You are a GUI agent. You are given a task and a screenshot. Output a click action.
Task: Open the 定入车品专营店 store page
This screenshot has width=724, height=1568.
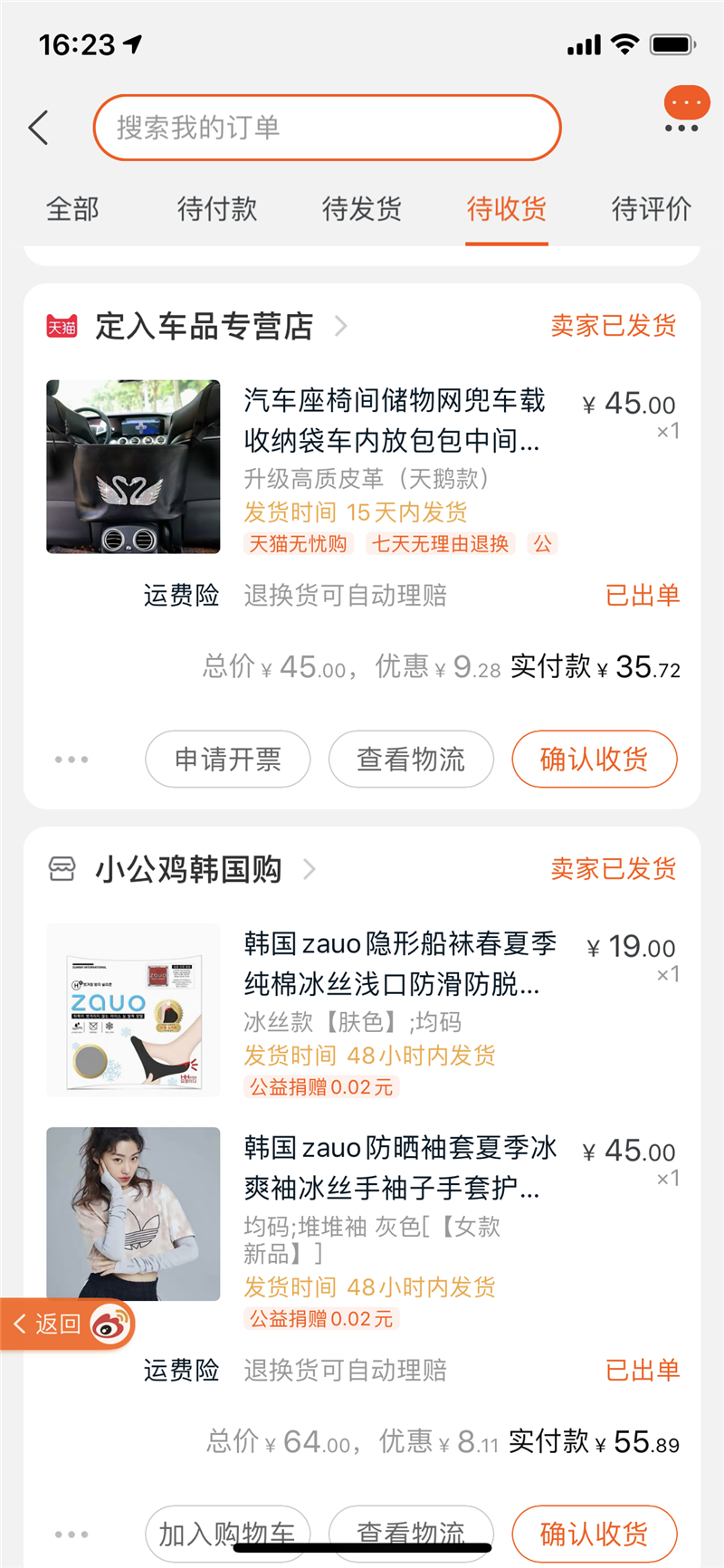pyautogui.click(x=205, y=326)
